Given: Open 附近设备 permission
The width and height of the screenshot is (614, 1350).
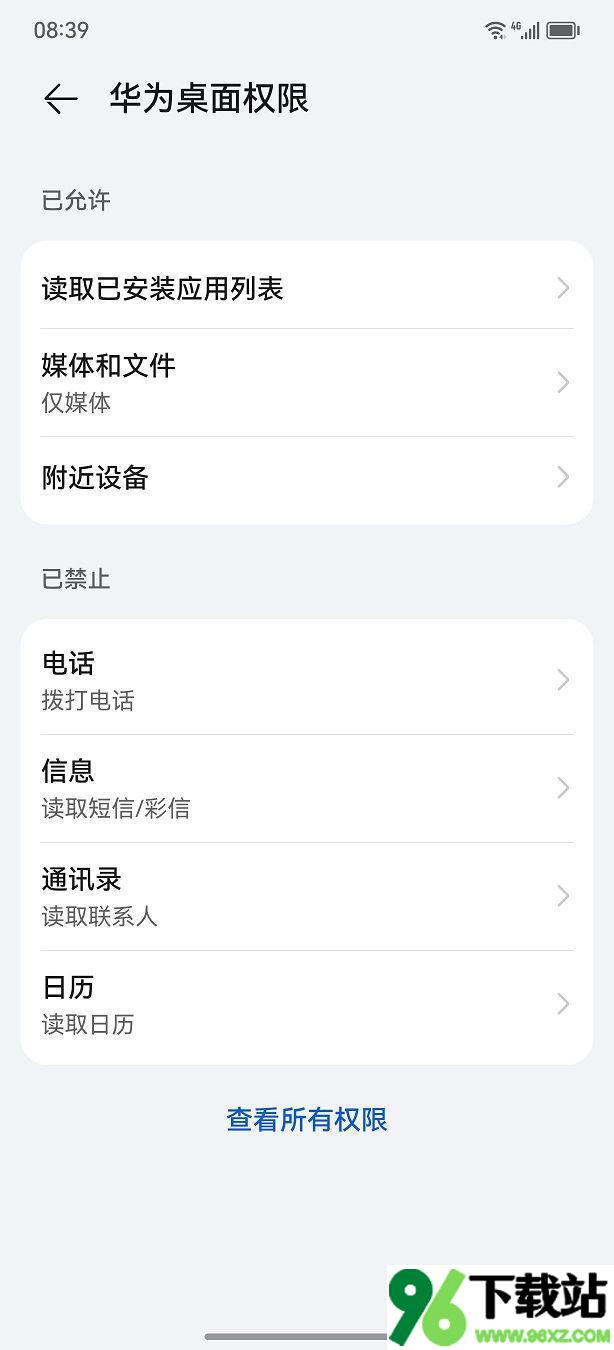Looking at the screenshot, I should tap(307, 477).
